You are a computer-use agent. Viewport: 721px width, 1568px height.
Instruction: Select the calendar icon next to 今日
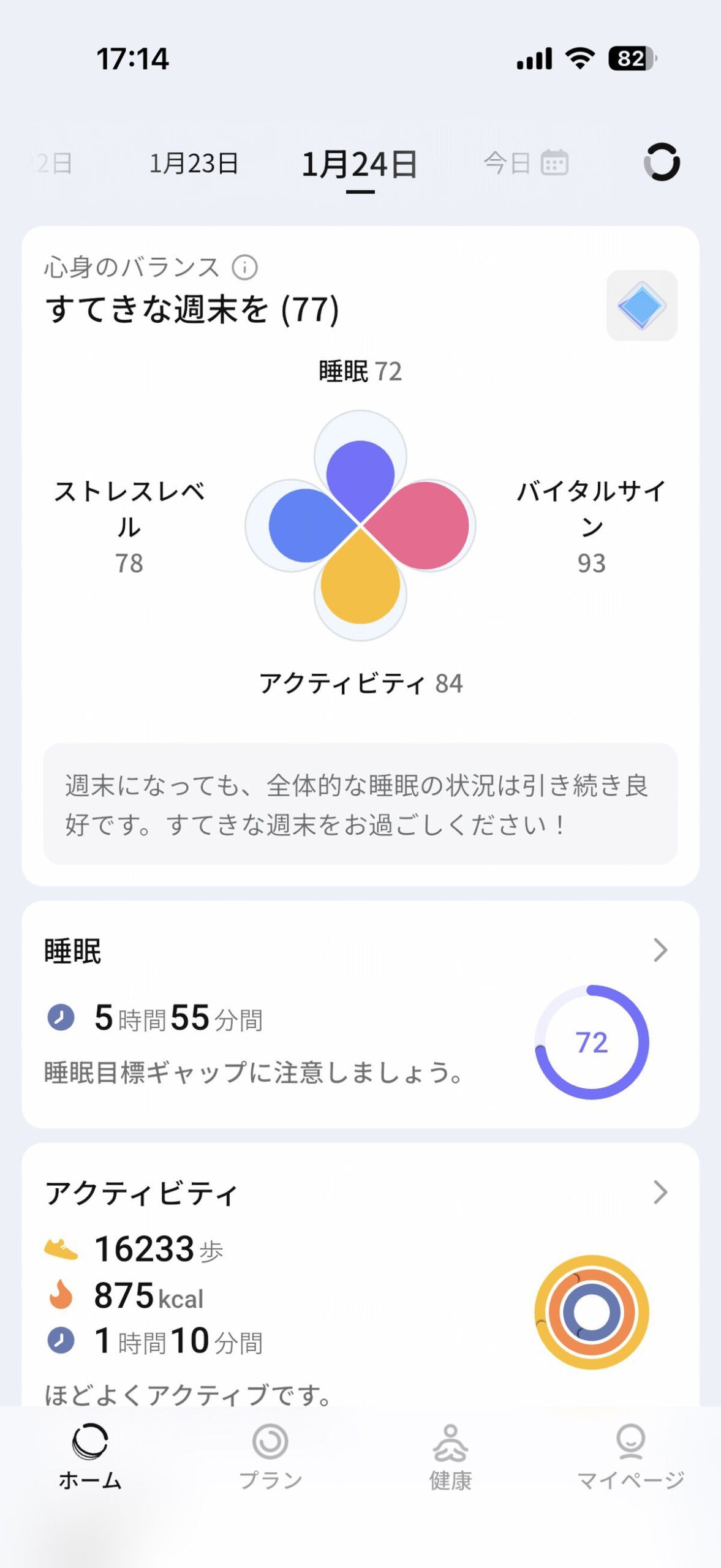coord(553,163)
